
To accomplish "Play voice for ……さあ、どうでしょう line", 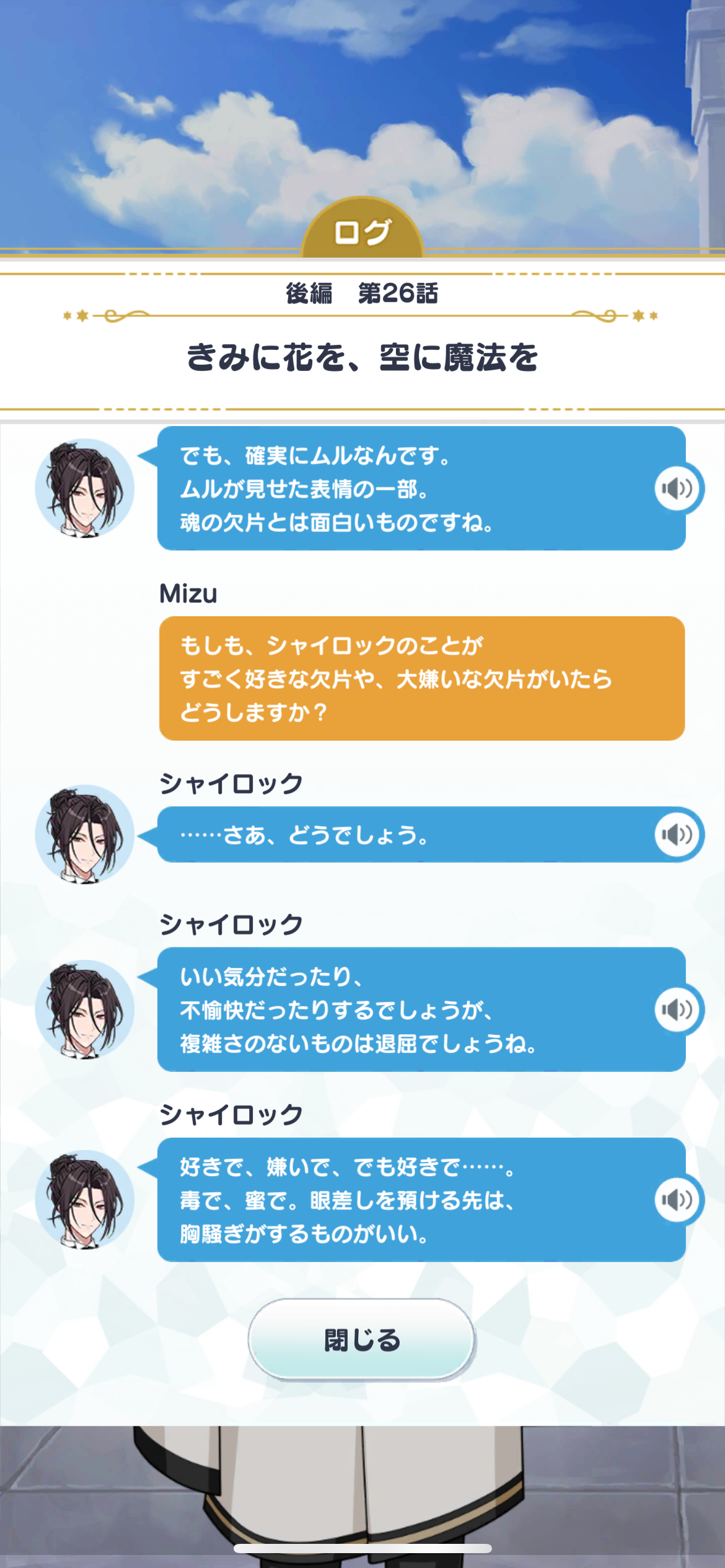I will [x=677, y=835].
